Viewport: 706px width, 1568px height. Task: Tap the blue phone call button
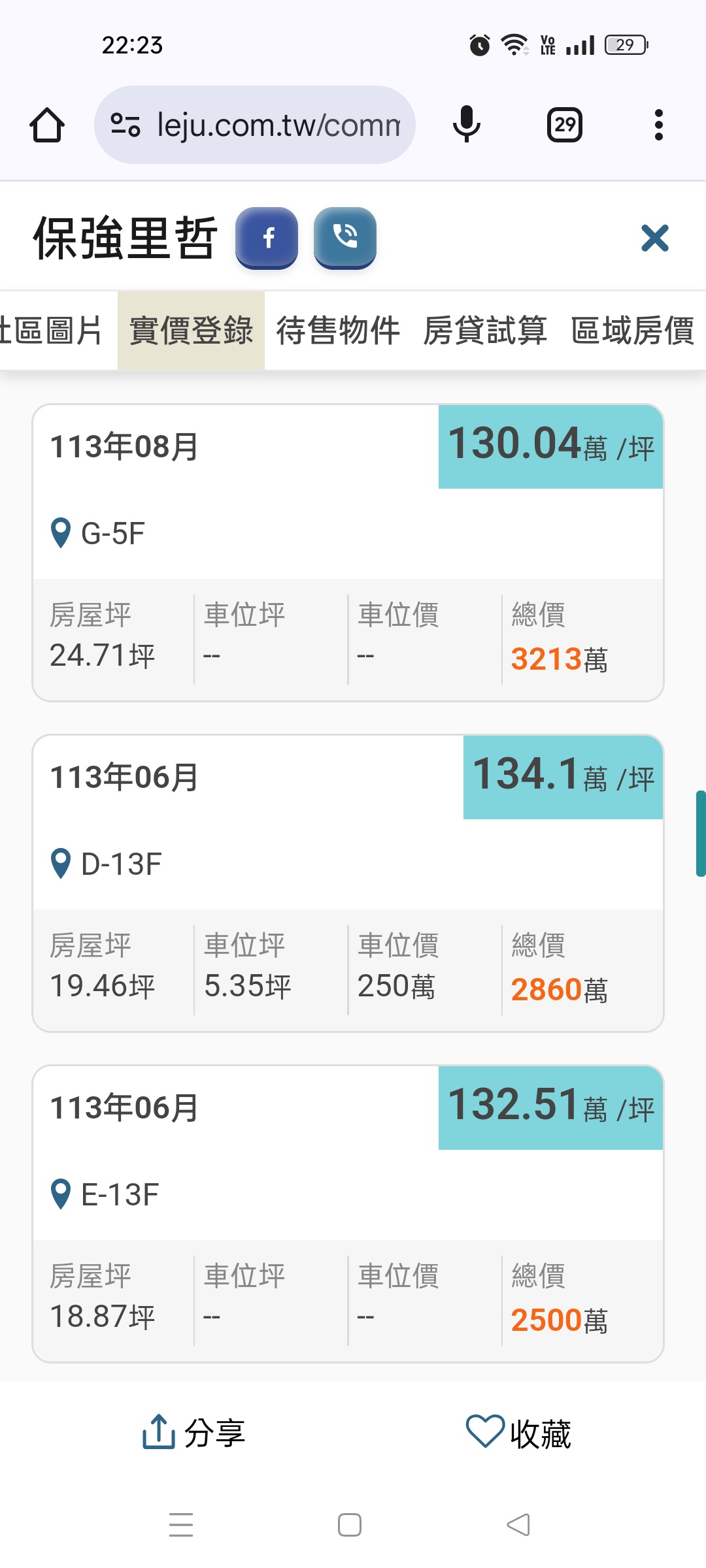345,238
